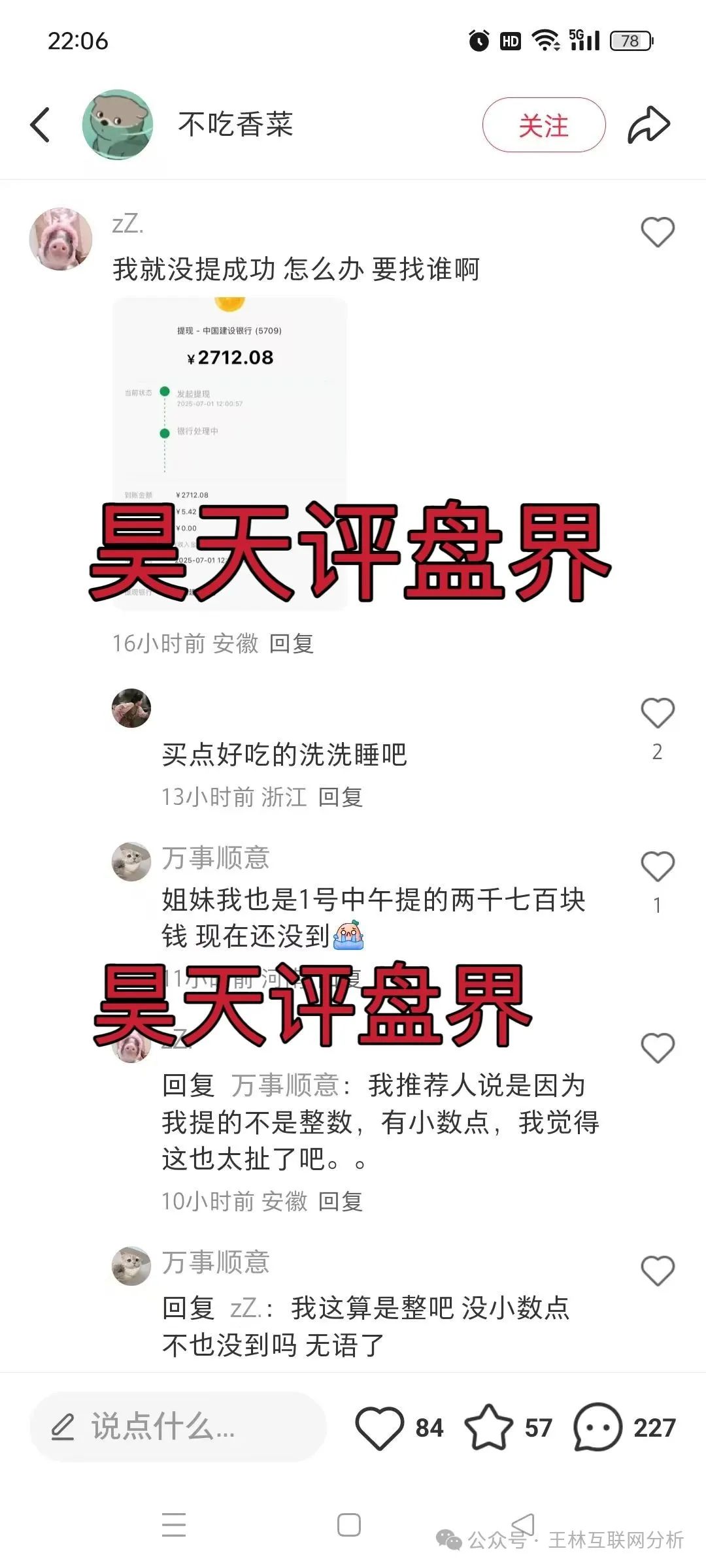
Task: Share this post via the arrow icon
Action: point(648,125)
